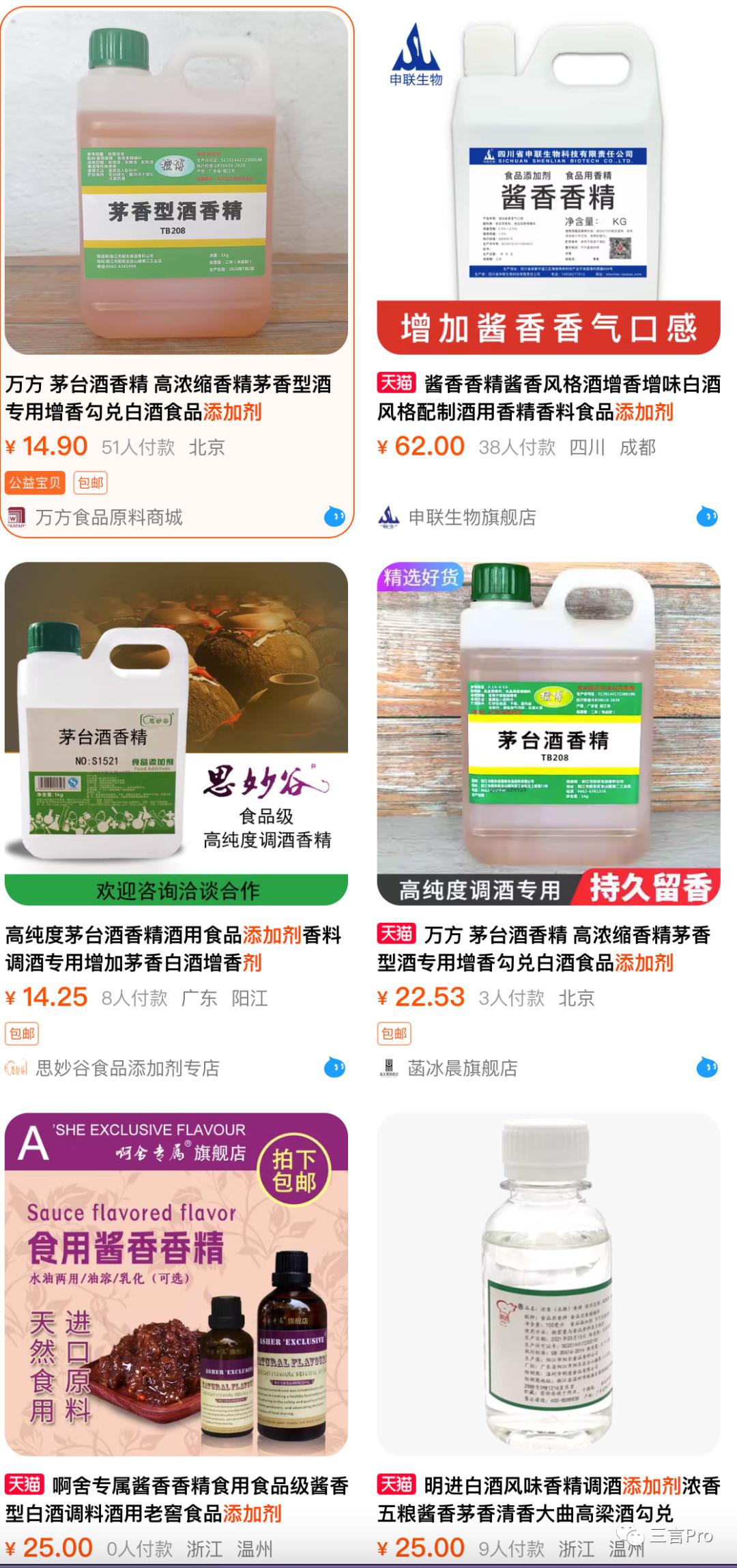Go to the 申联生物旗舰店 store page

point(472,517)
